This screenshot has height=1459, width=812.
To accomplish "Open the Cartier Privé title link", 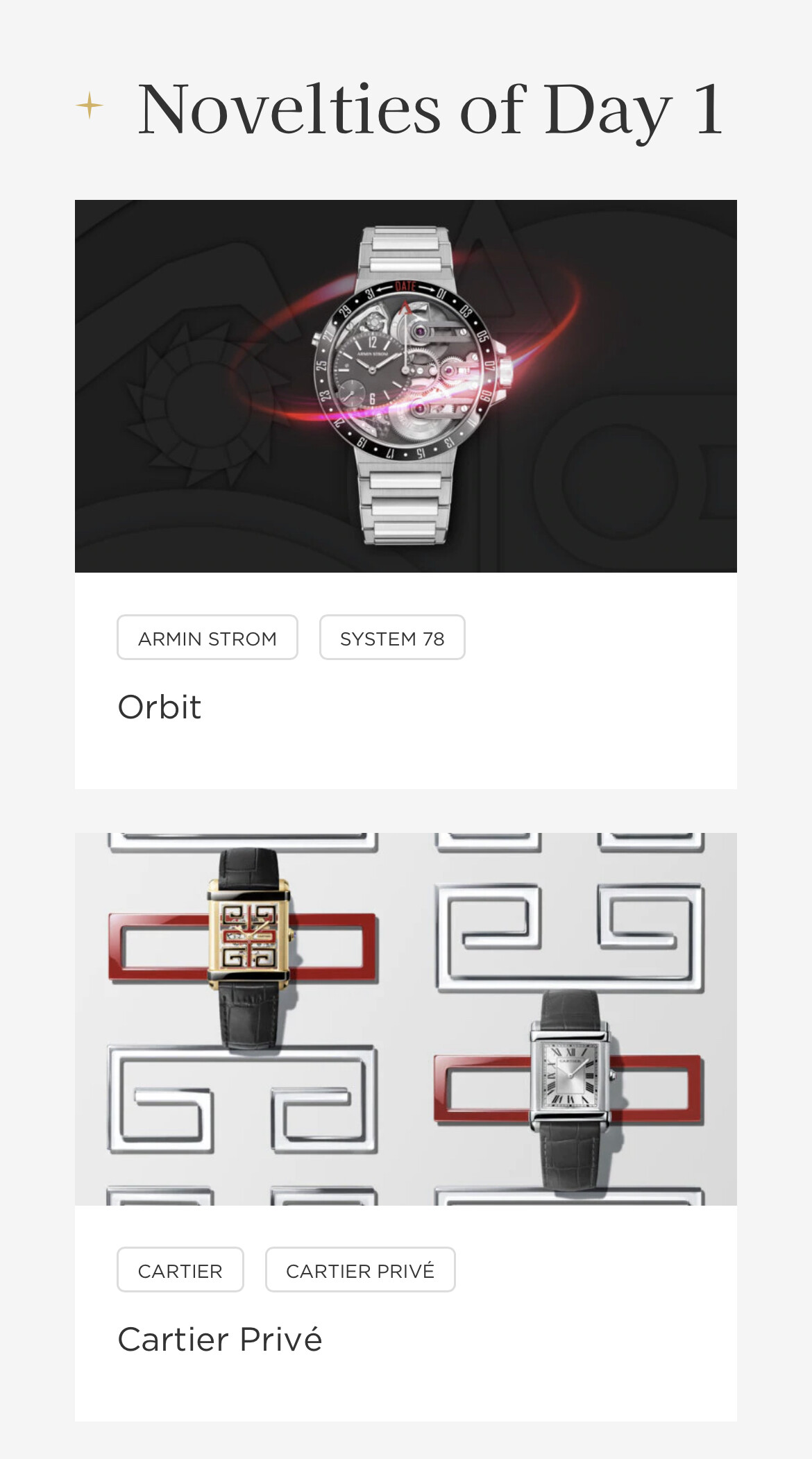I will pos(220,1339).
